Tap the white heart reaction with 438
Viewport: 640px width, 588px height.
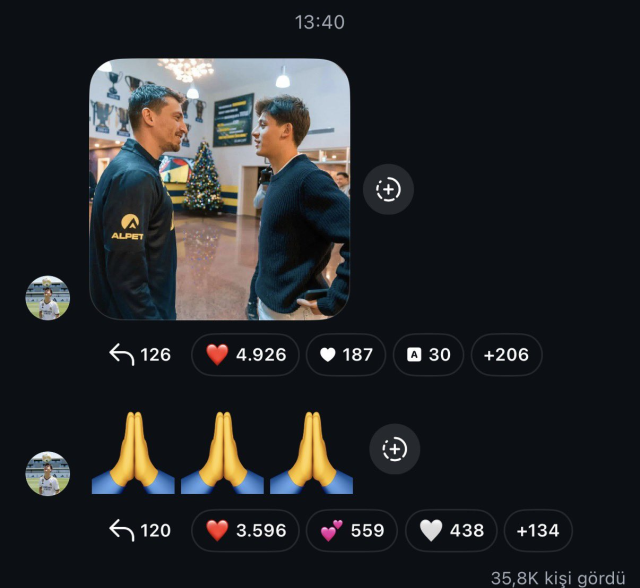click(451, 530)
